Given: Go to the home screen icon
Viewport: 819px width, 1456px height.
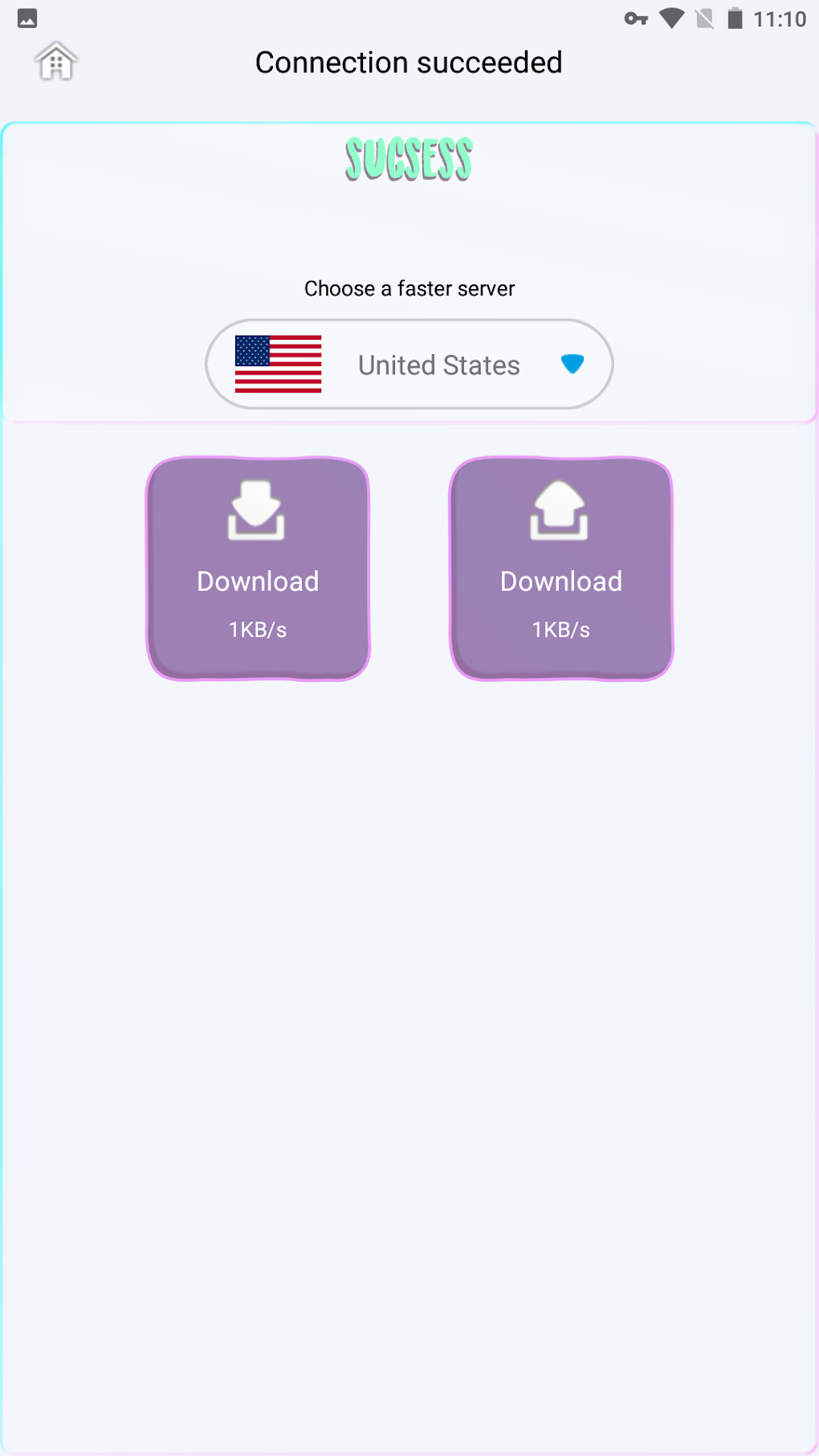Looking at the screenshot, I should coord(55,62).
